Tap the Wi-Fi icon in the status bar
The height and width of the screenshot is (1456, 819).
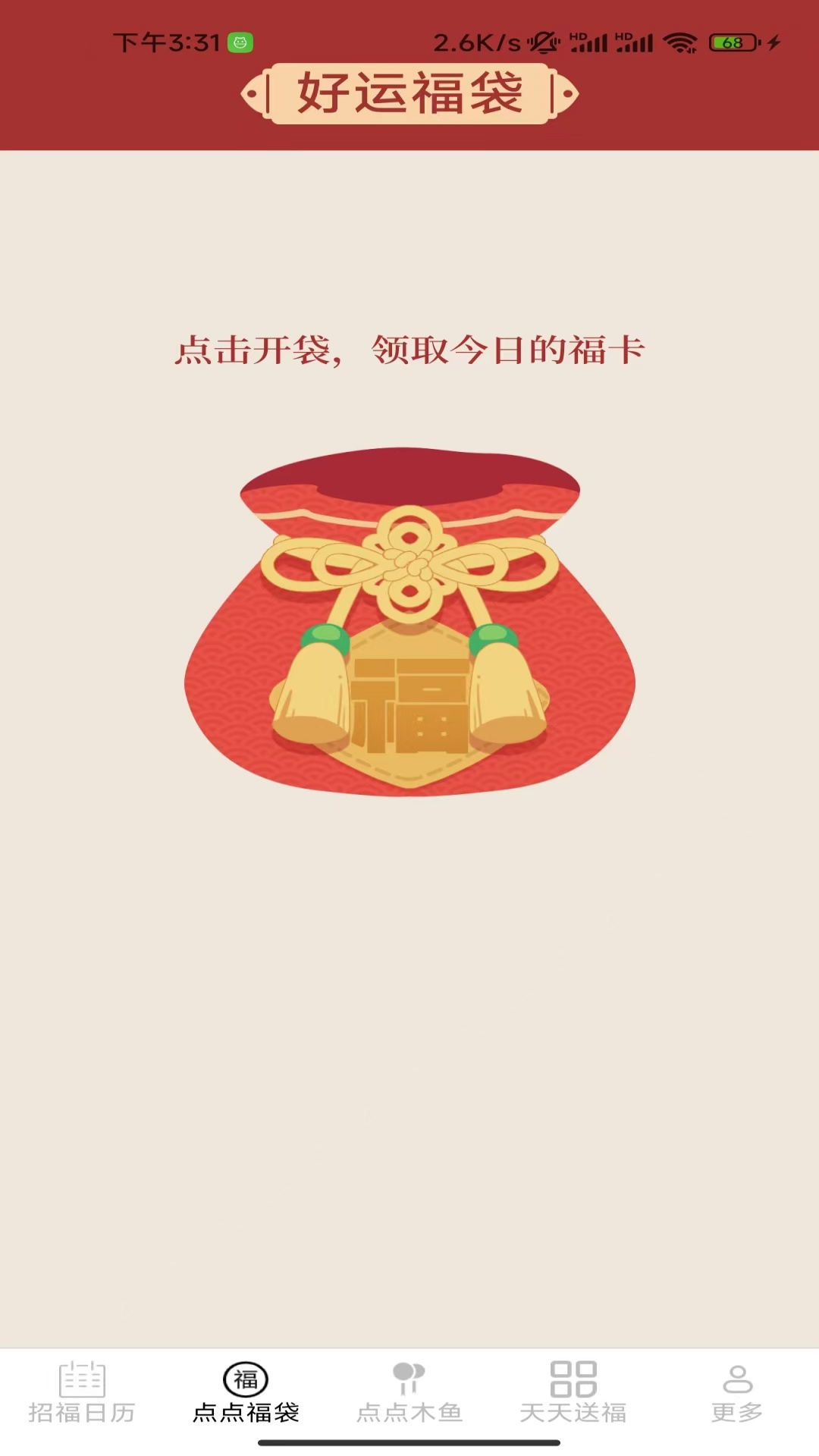681,43
